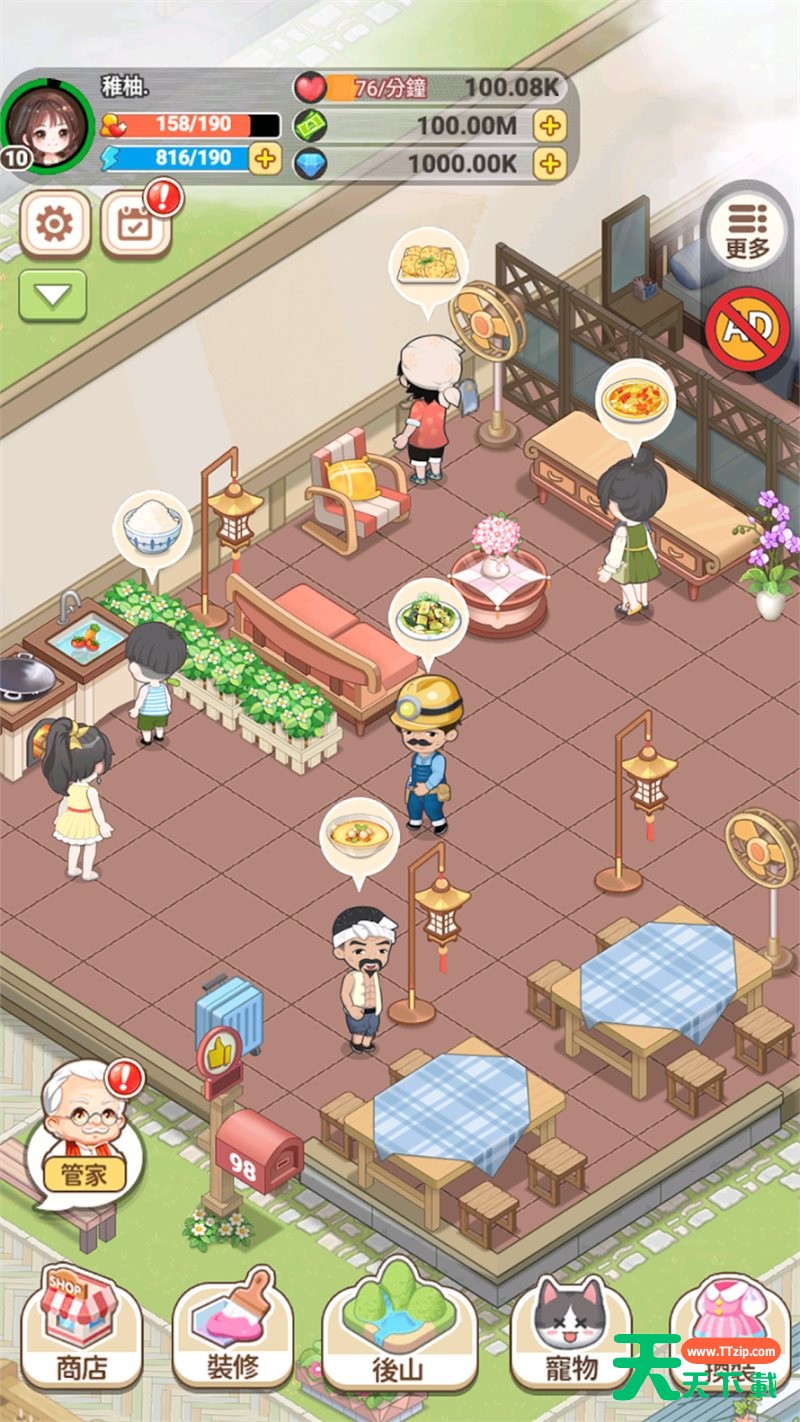The width and height of the screenshot is (800, 1422).
Task: Check the red mailbox showing 98
Action: tap(258, 1150)
